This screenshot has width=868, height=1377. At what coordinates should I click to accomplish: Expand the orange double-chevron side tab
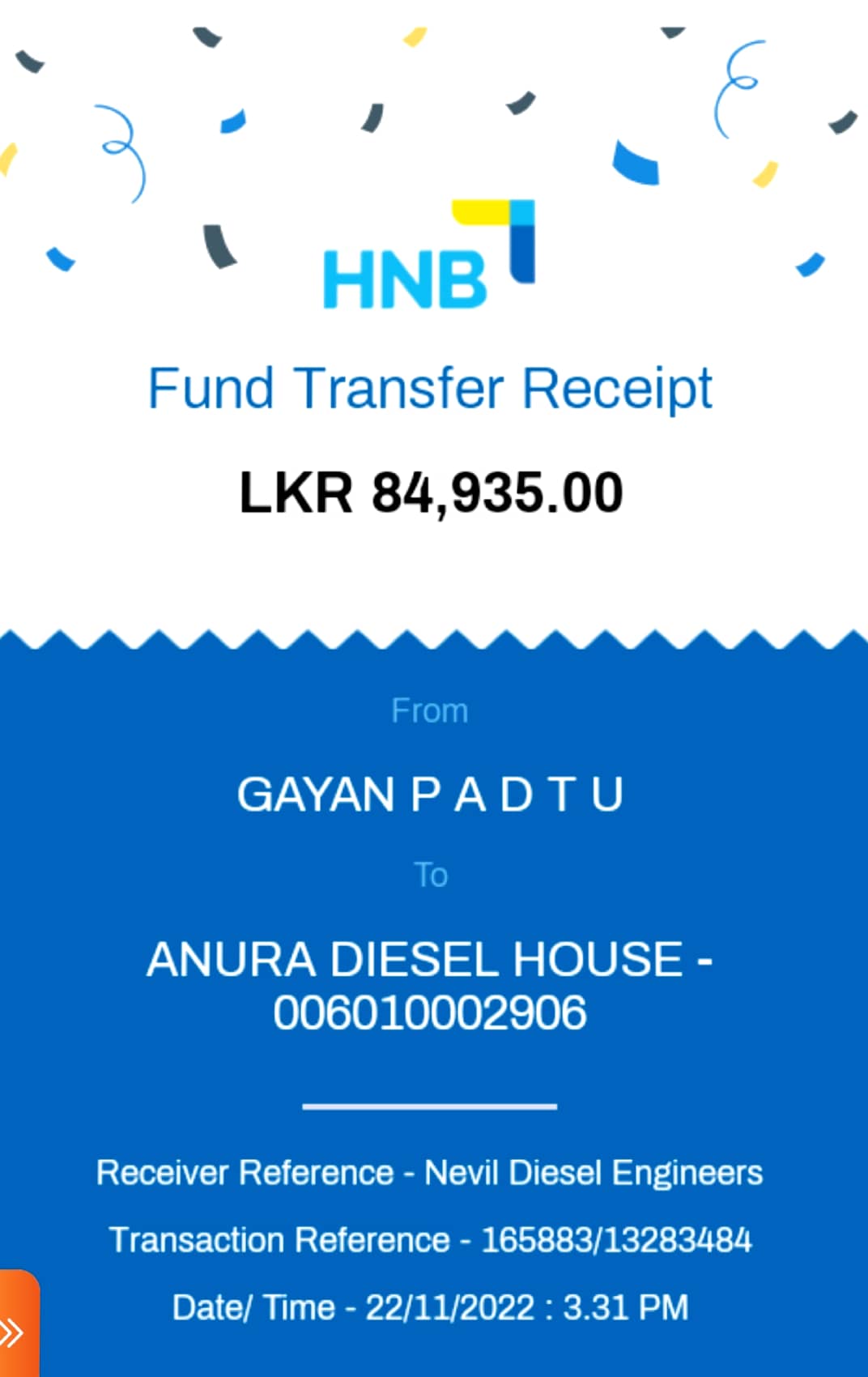click(x=16, y=1330)
